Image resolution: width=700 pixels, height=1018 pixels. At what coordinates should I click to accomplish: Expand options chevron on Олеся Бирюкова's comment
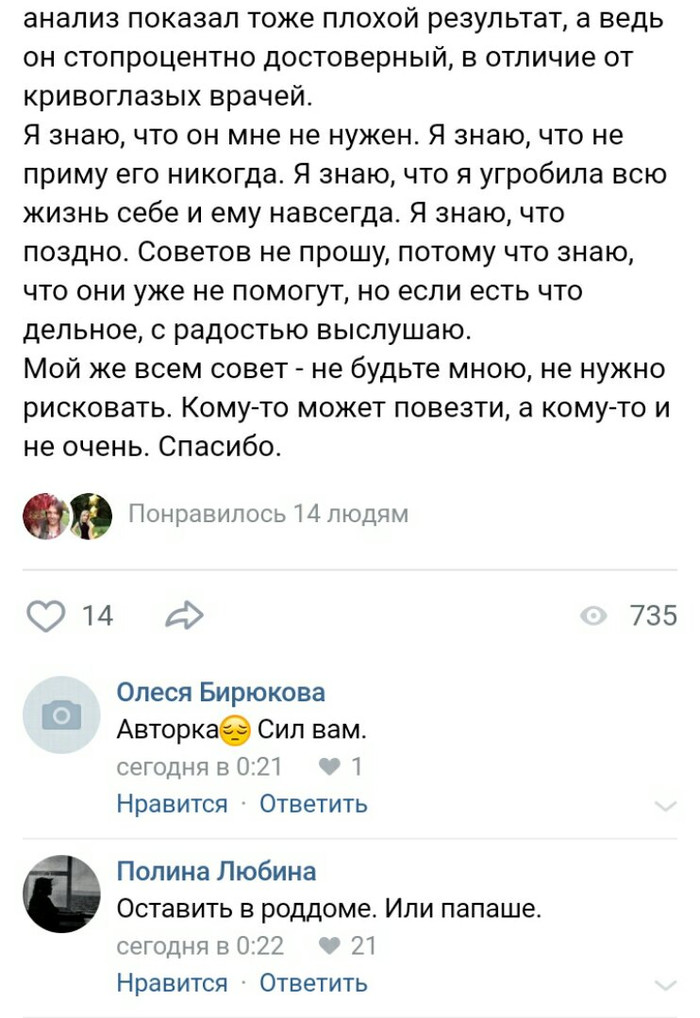click(664, 805)
